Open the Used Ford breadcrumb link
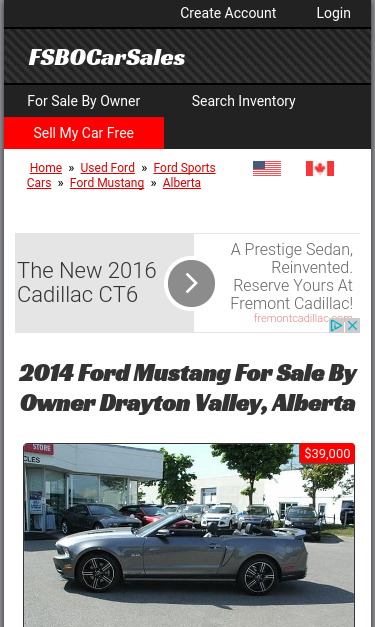Viewport: 375px width, 627px height. pos(108,168)
